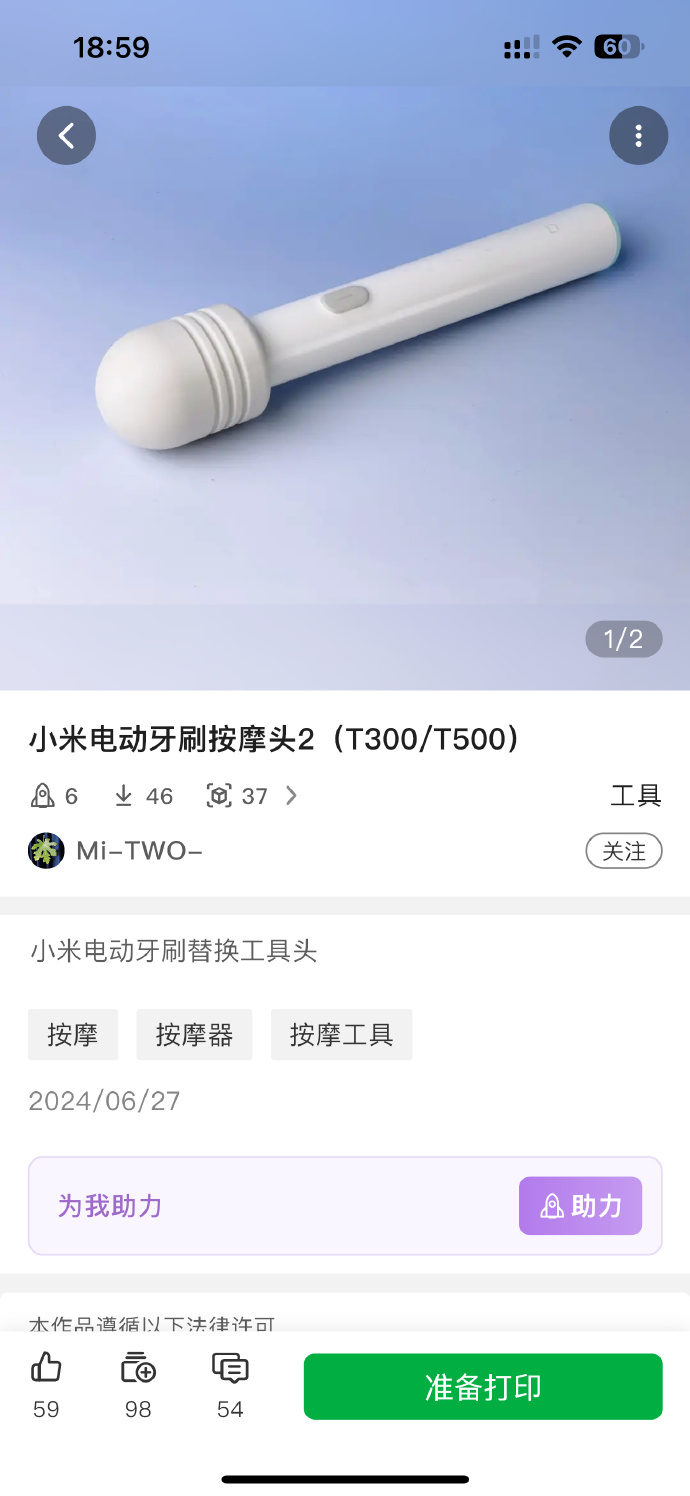Open the 工具 category
The image size is (690, 1496).
[635, 796]
